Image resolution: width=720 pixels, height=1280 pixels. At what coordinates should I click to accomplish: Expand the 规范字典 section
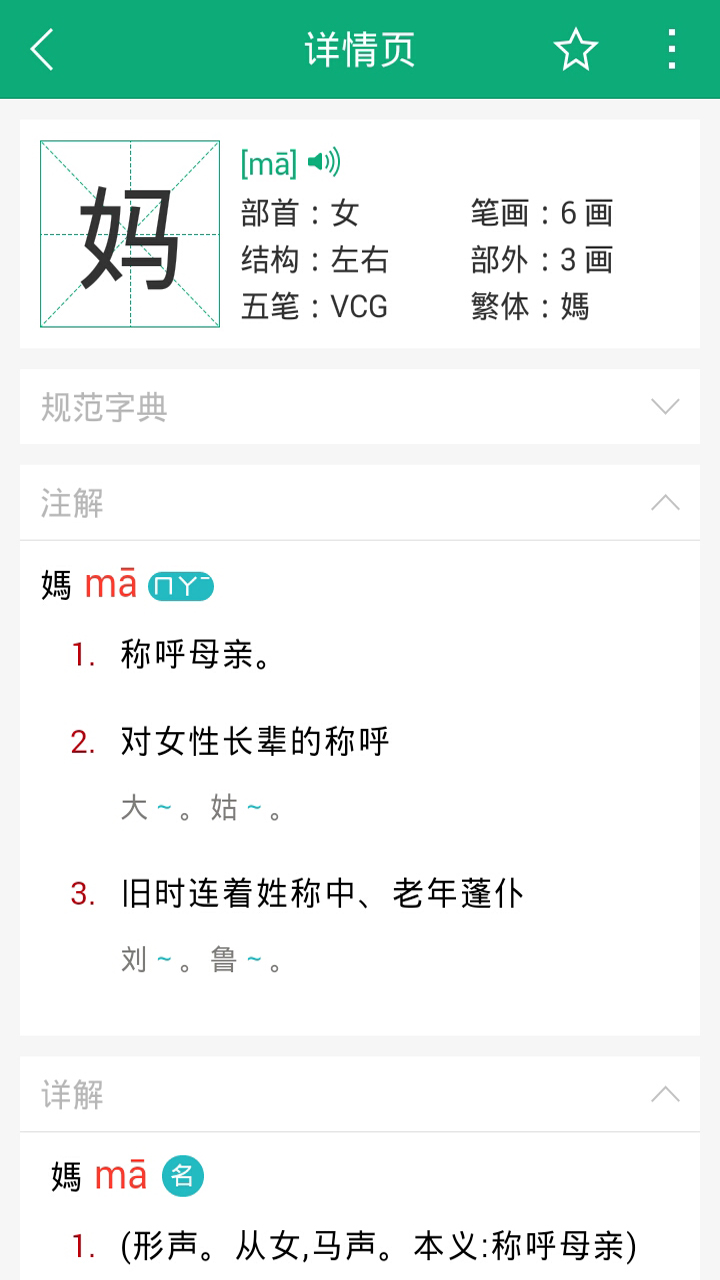point(665,406)
